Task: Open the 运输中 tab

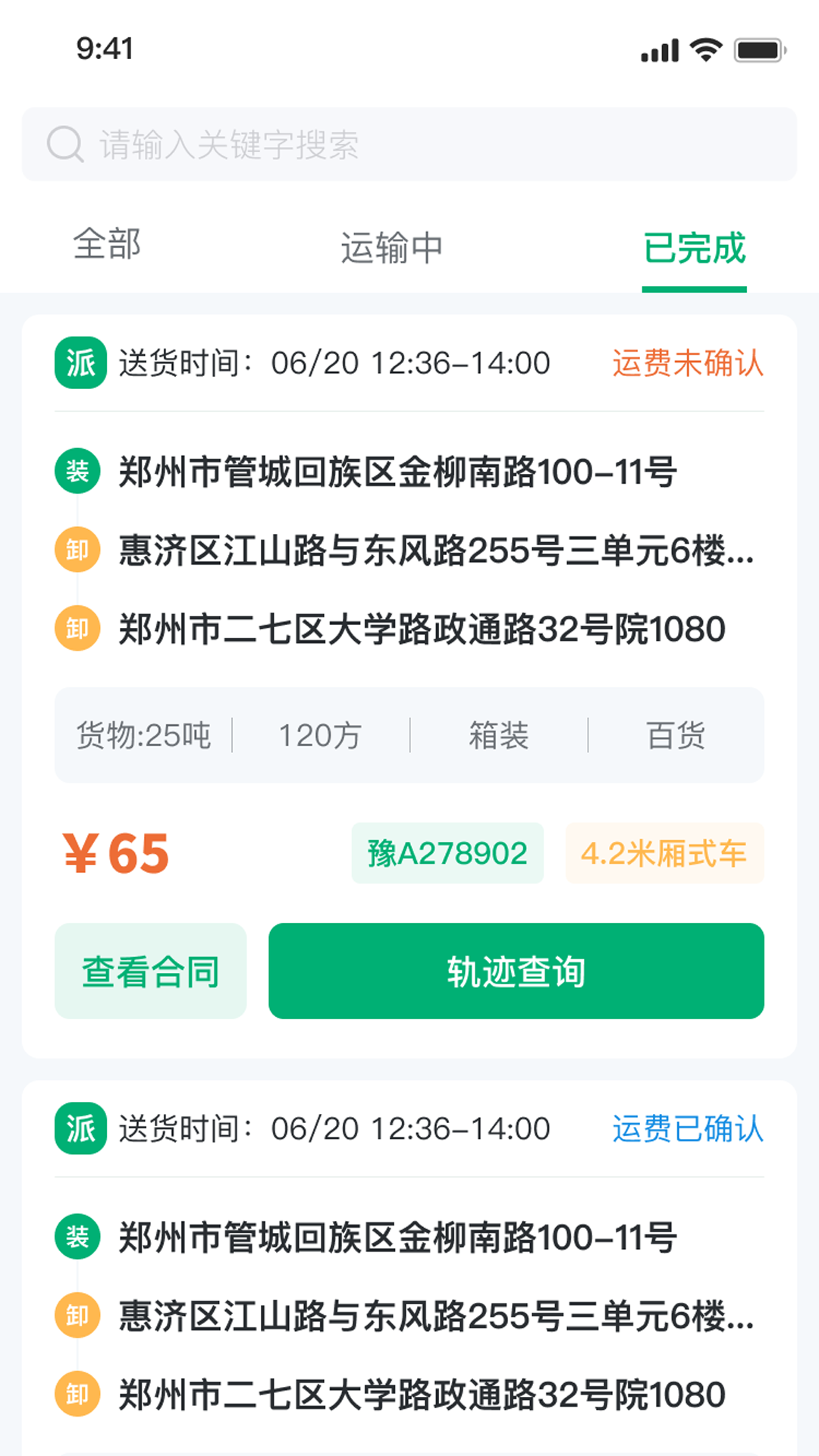Action: 391,245
